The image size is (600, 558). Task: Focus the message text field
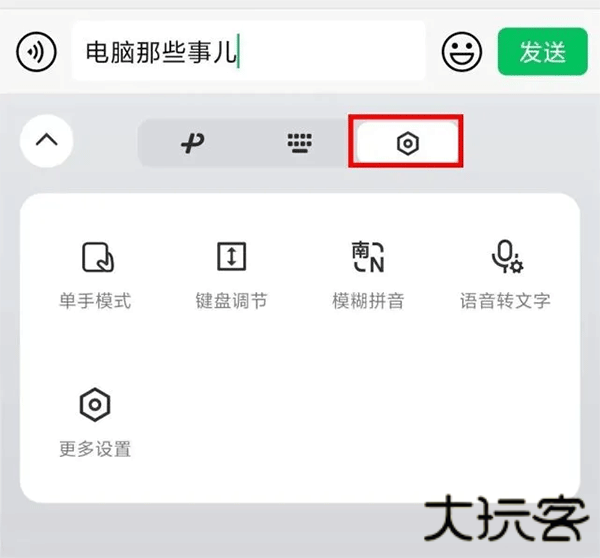[x=249, y=51]
